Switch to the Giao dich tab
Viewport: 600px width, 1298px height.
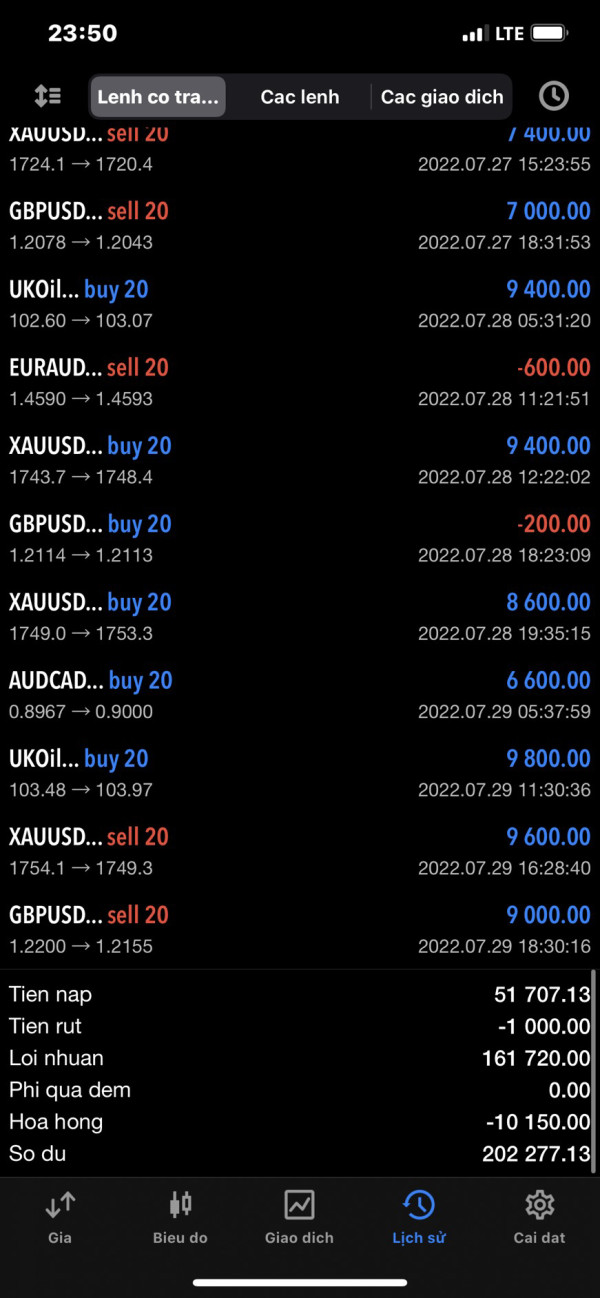[299, 1217]
